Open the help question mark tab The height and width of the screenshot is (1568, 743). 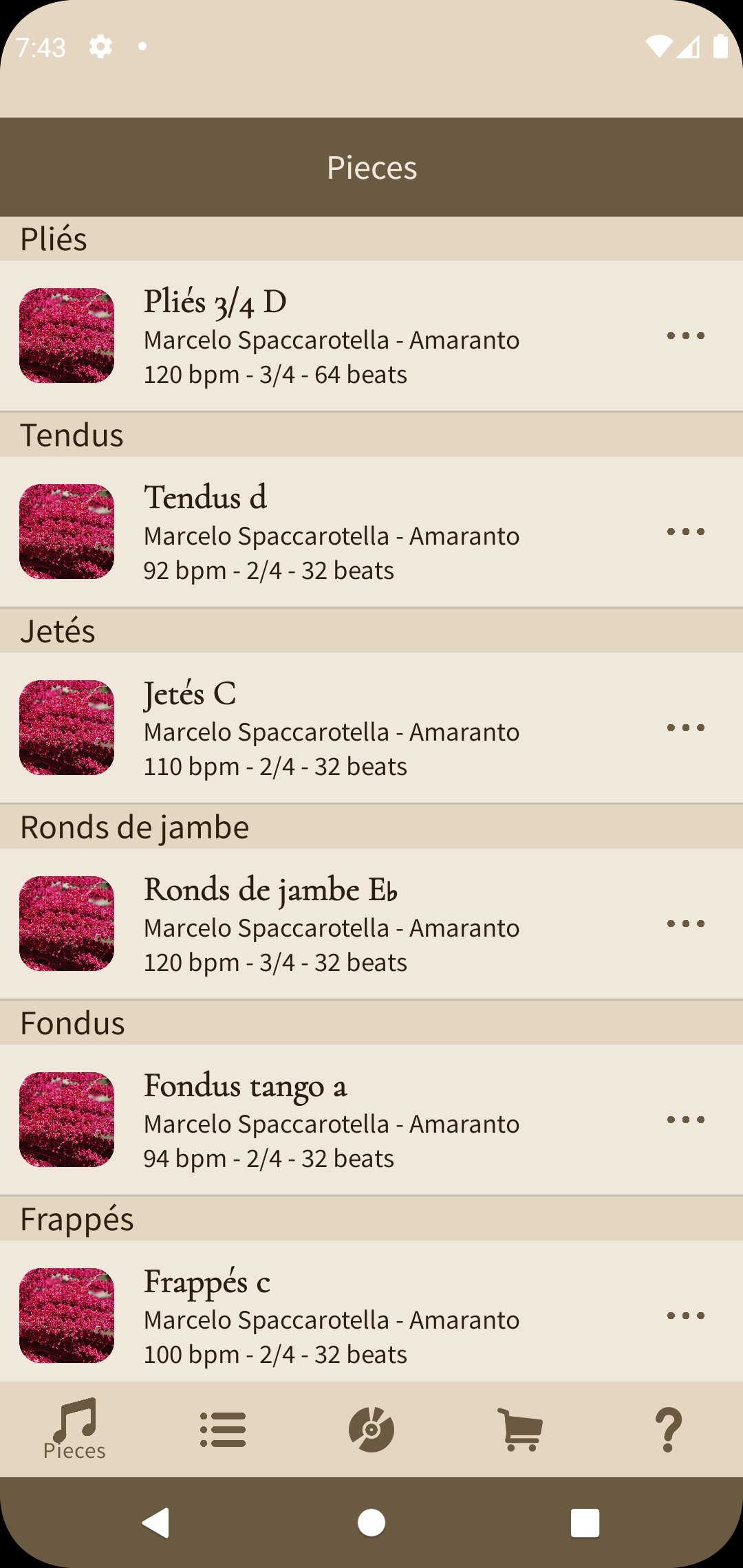pyautogui.click(x=669, y=1429)
